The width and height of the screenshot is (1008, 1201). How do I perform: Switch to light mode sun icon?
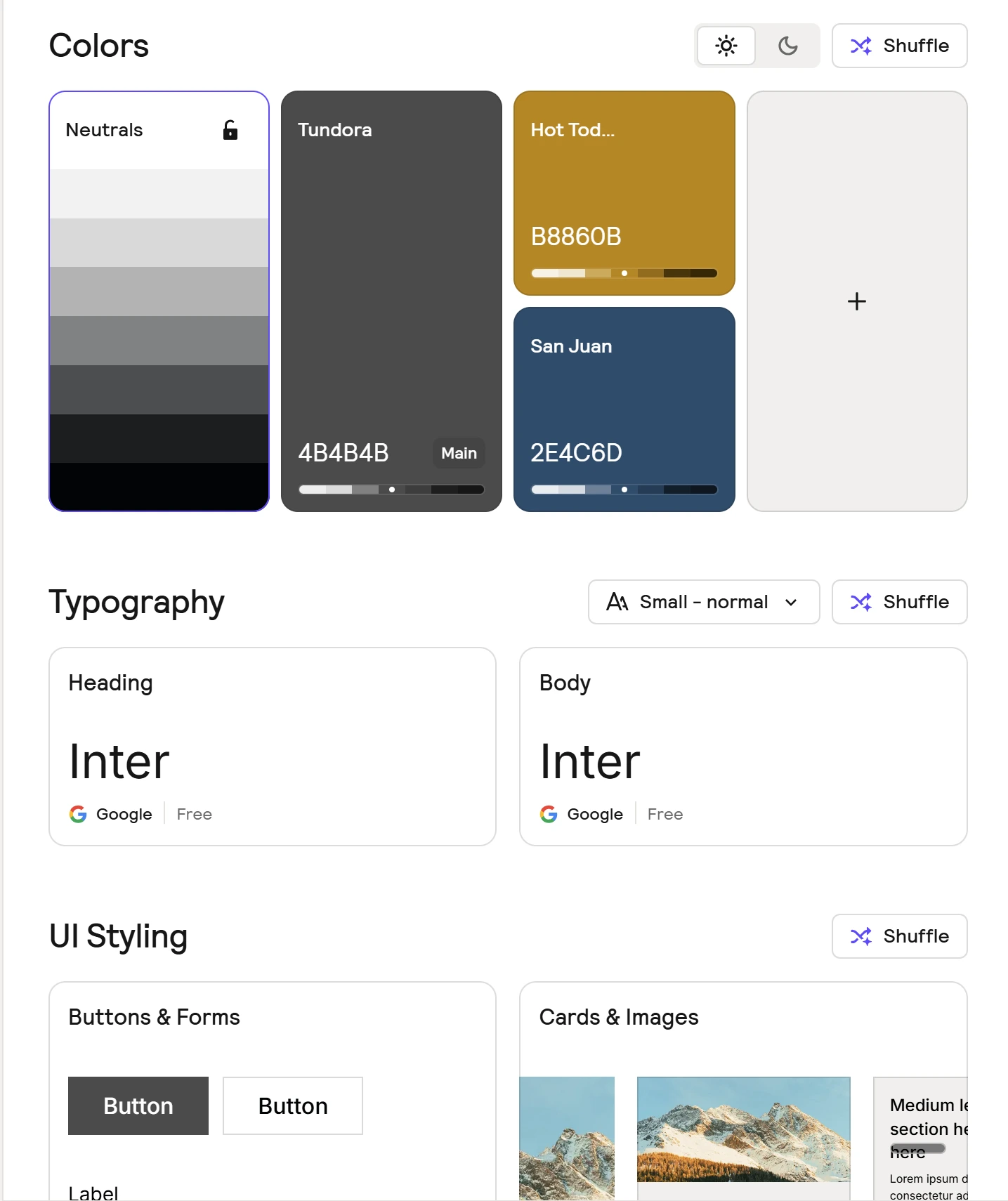(726, 46)
